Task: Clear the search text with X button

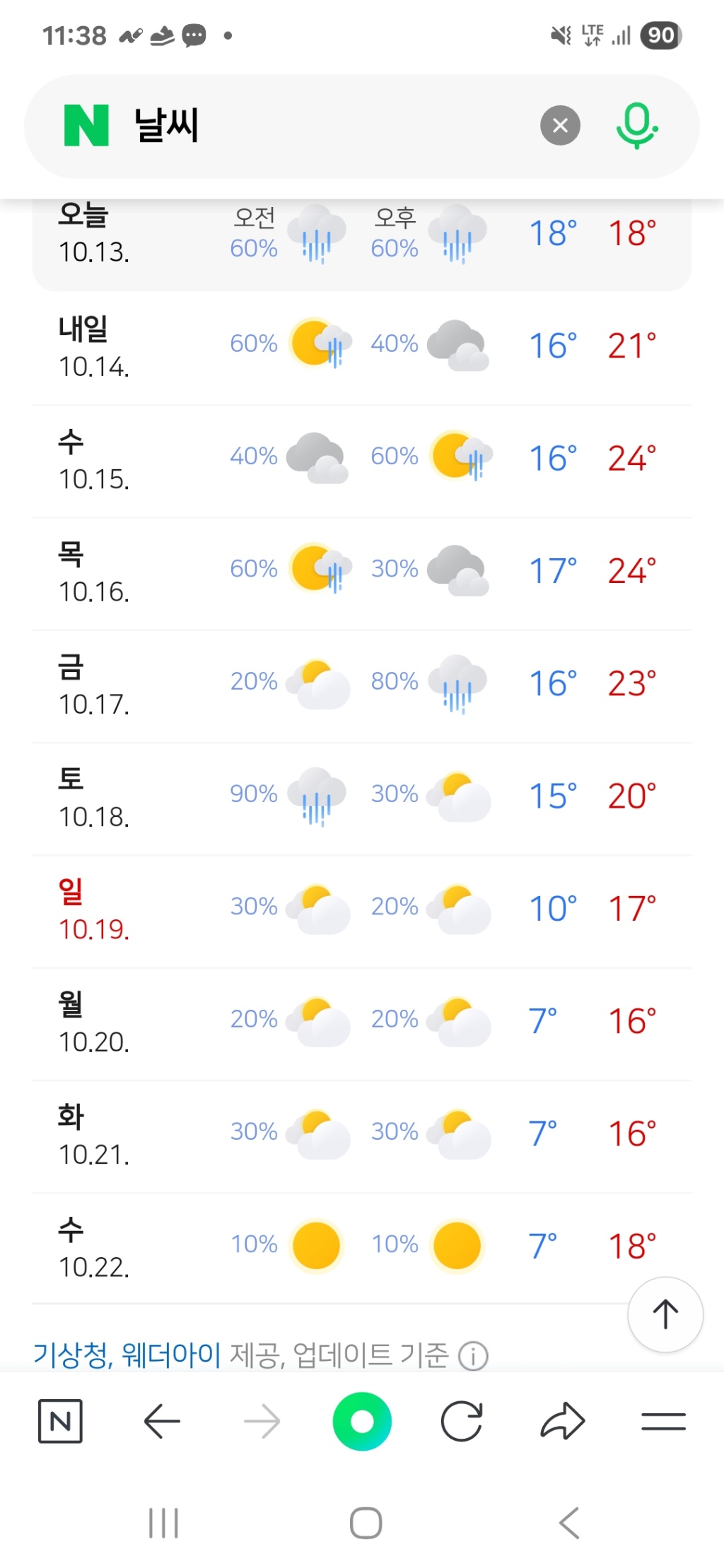Action: (x=560, y=126)
